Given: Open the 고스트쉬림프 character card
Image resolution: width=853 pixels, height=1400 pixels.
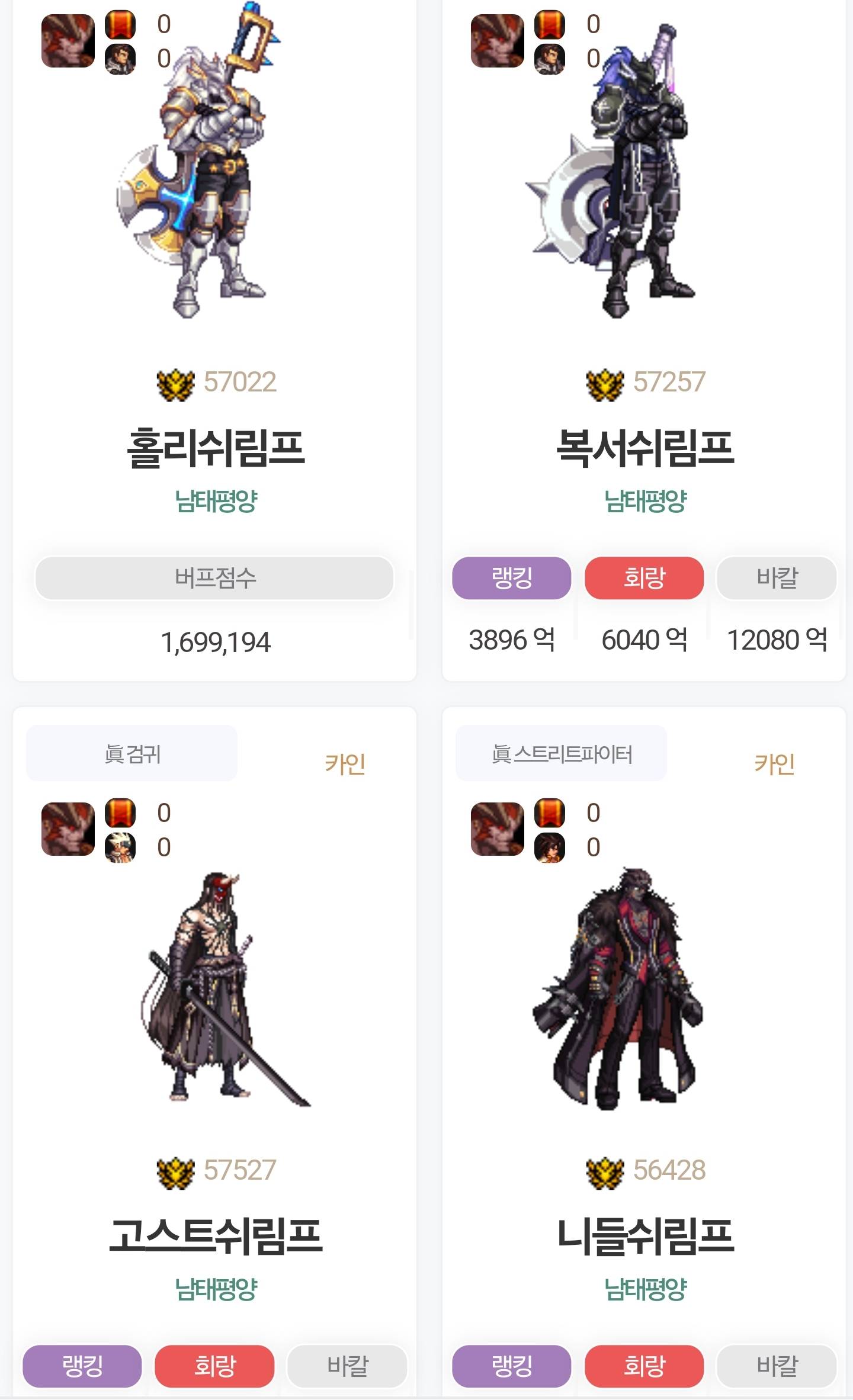Looking at the screenshot, I should pos(216,1237).
